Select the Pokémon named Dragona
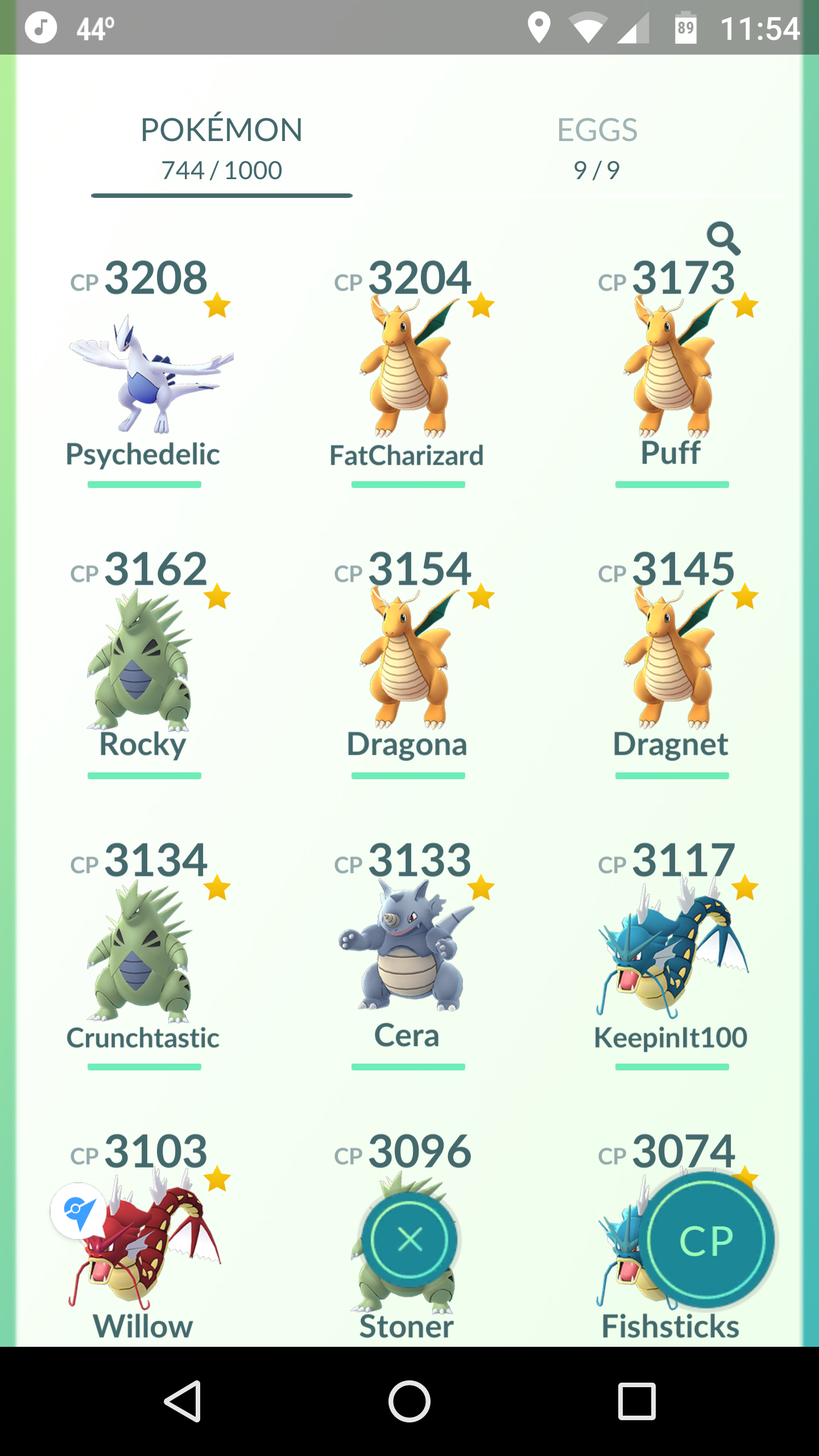819x1456 pixels. click(408, 663)
